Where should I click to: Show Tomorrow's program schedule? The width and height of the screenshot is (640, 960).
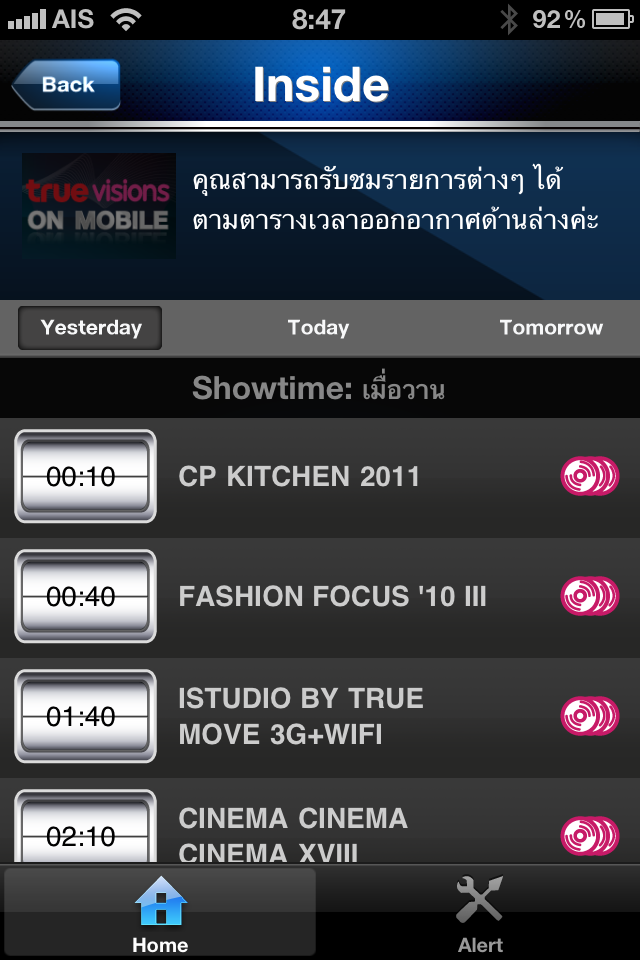pos(551,328)
